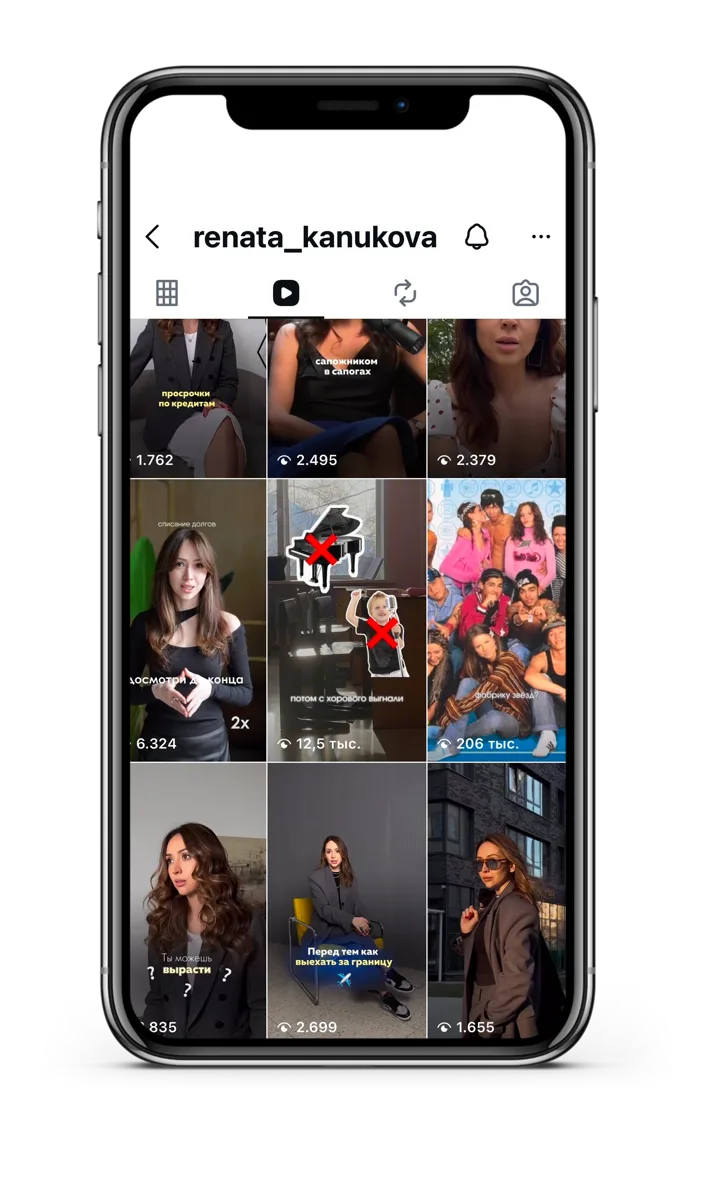Open the reel with 2.379 views
Image resolution: width=713 pixels, height=1200 pixels.
497,398
